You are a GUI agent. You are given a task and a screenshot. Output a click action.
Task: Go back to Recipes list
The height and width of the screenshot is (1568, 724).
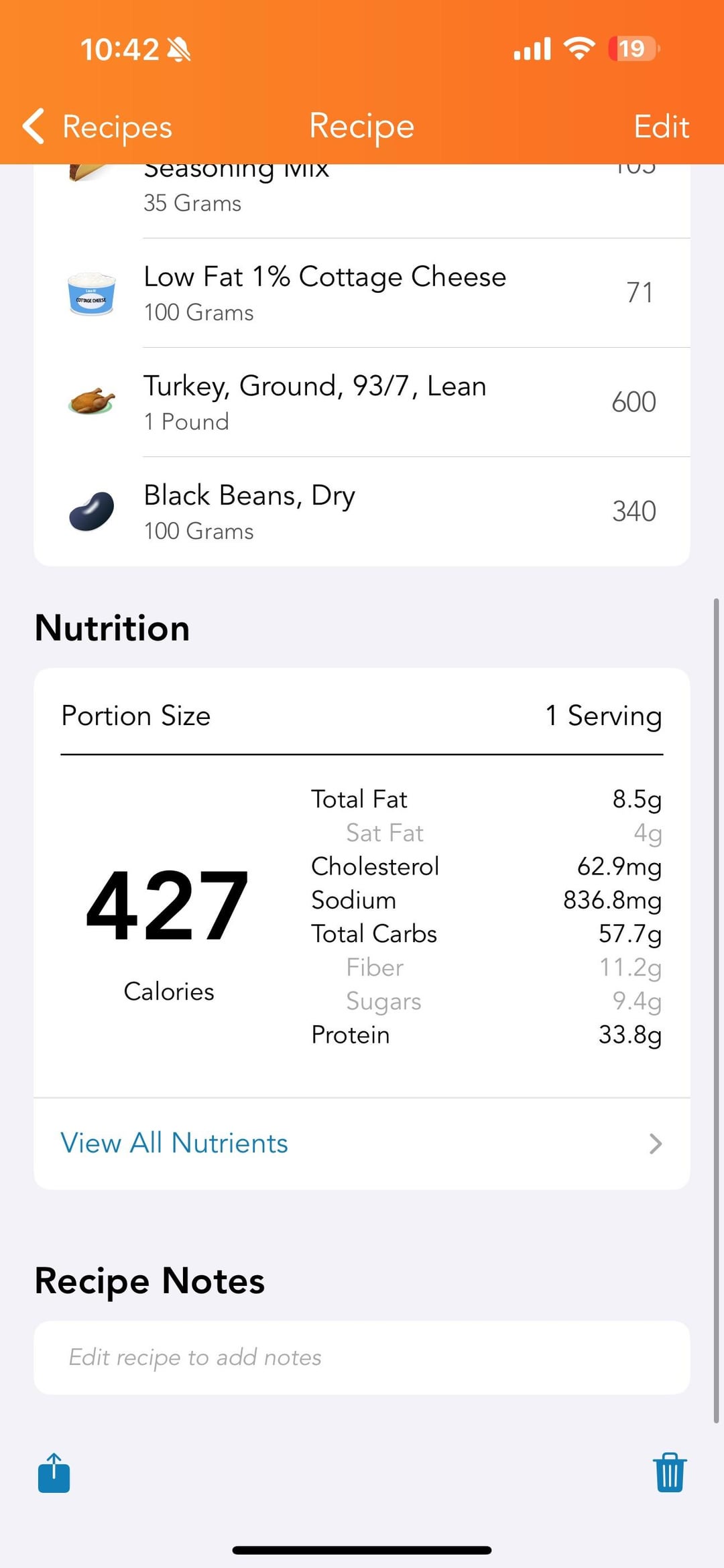point(98,127)
